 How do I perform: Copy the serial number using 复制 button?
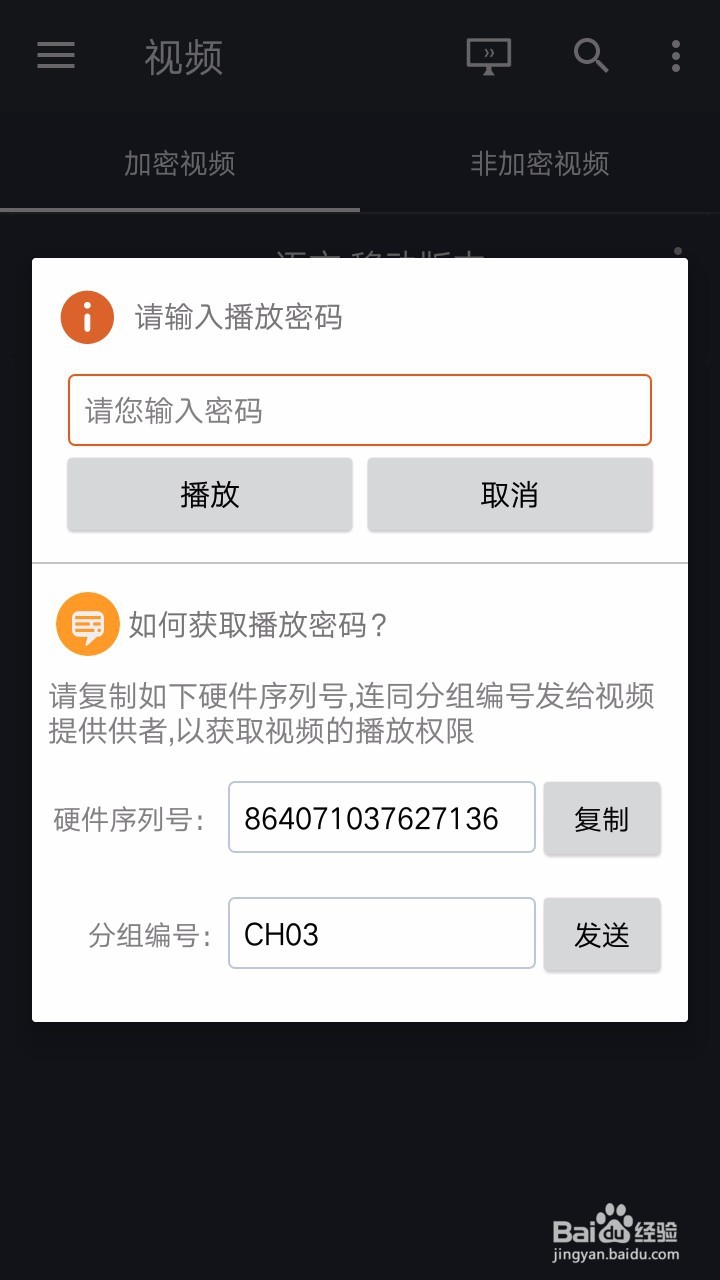(601, 818)
